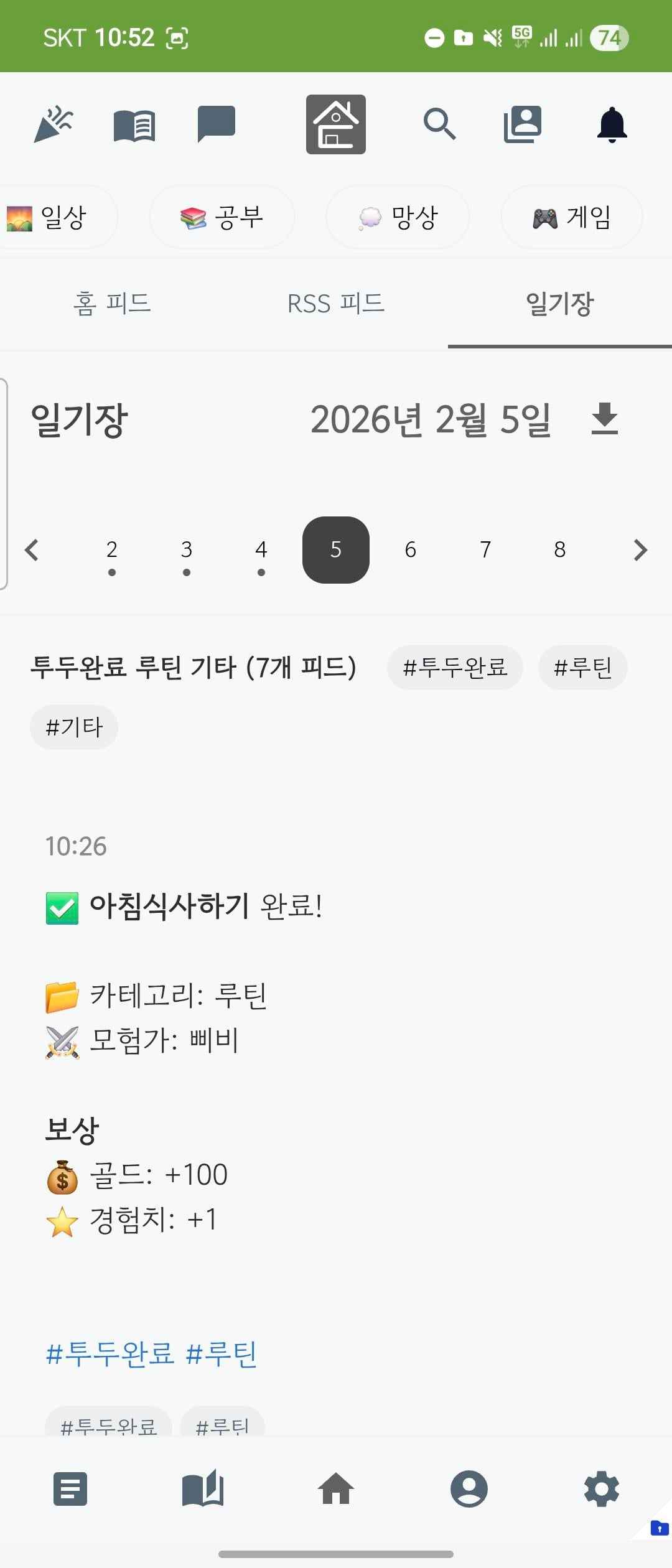This screenshot has height=1568, width=672.
Task: Switch to the 홈 피드 tab
Action: 112,304
